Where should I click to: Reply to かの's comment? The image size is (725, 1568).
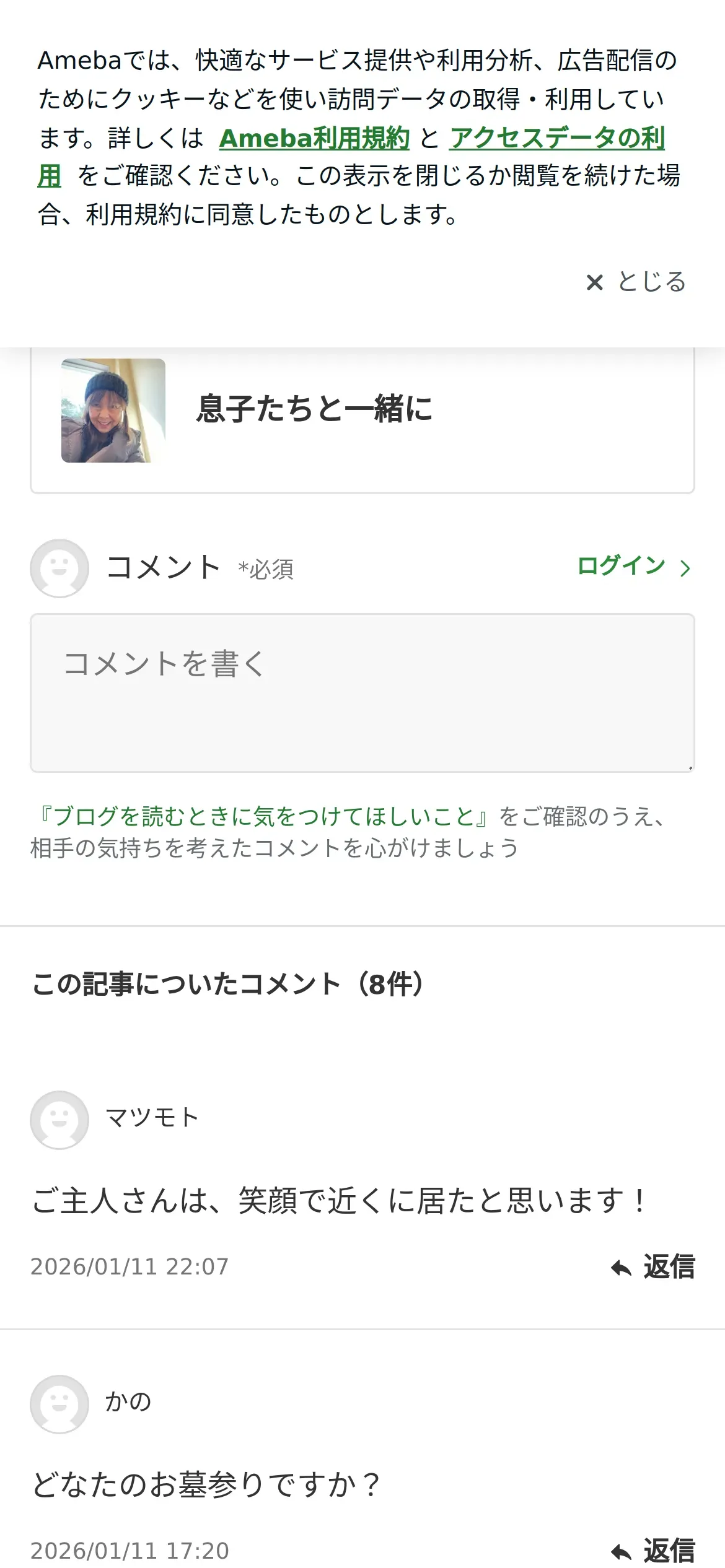tap(653, 1551)
